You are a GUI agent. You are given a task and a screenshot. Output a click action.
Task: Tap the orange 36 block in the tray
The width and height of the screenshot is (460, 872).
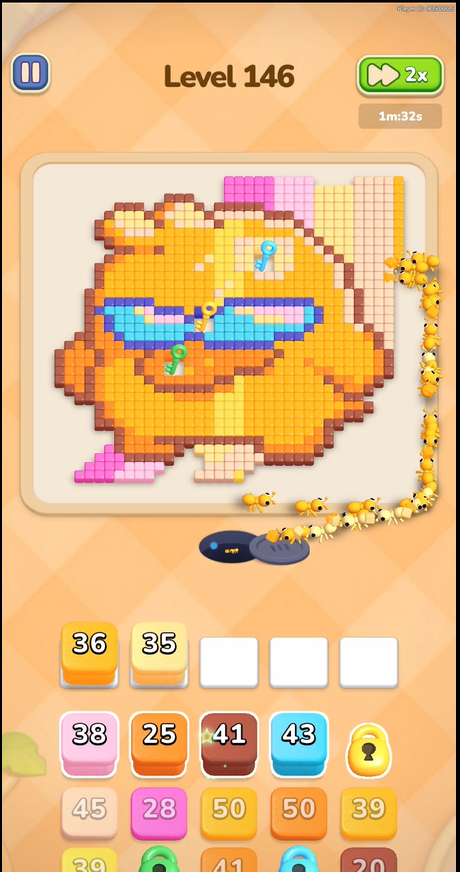pos(89,654)
